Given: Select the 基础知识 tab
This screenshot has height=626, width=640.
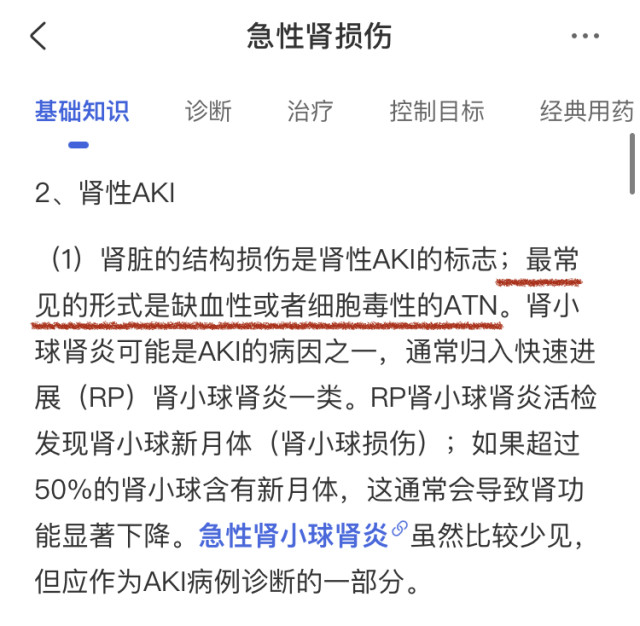Looking at the screenshot, I should [x=81, y=111].
